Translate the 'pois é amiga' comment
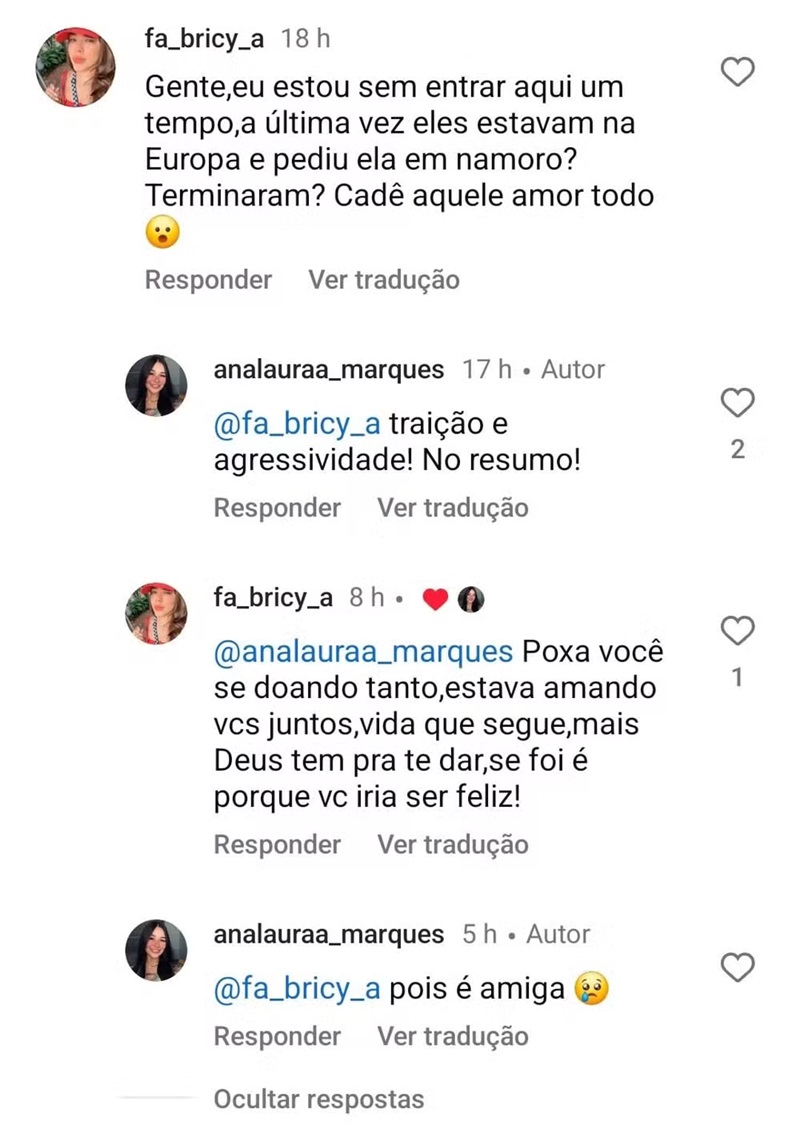This screenshot has width=800, height=1137. coord(452,1037)
